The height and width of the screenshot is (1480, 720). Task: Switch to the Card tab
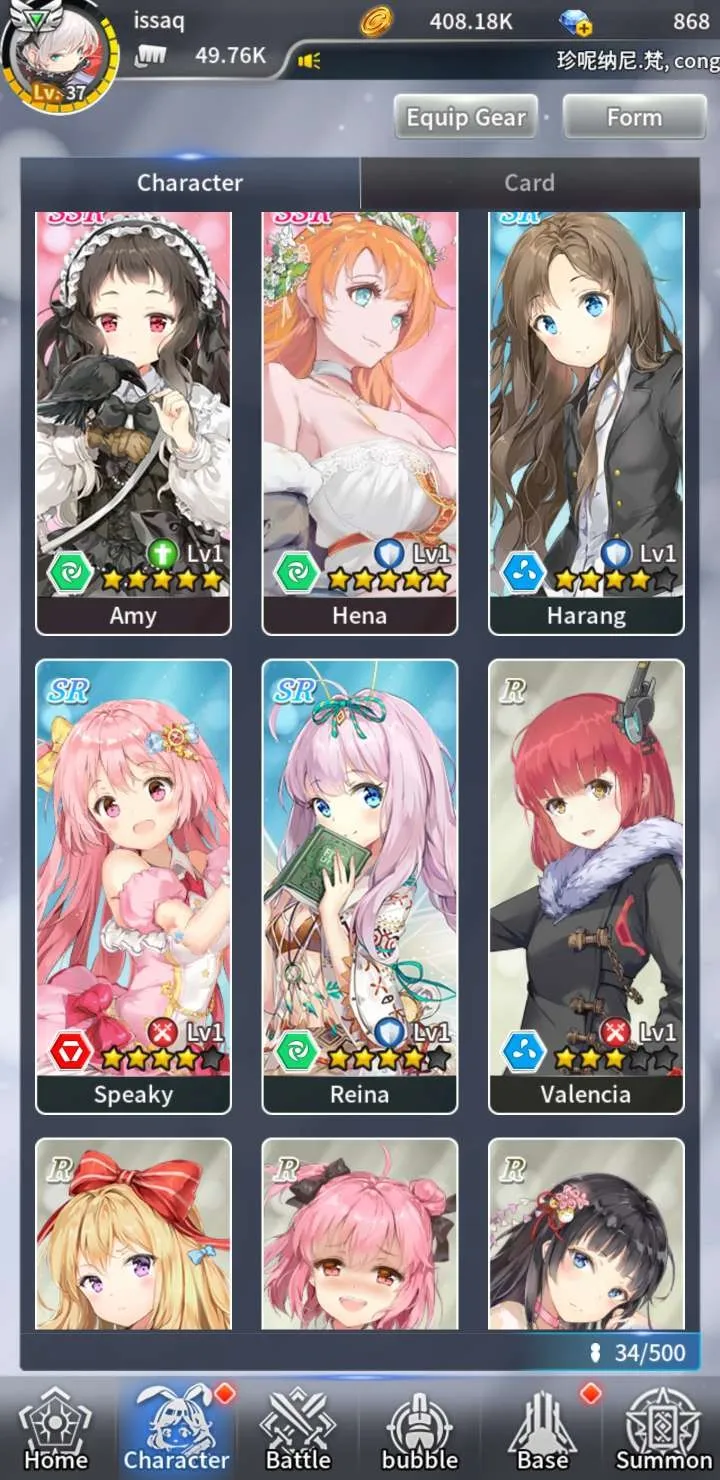click(529, 183)
